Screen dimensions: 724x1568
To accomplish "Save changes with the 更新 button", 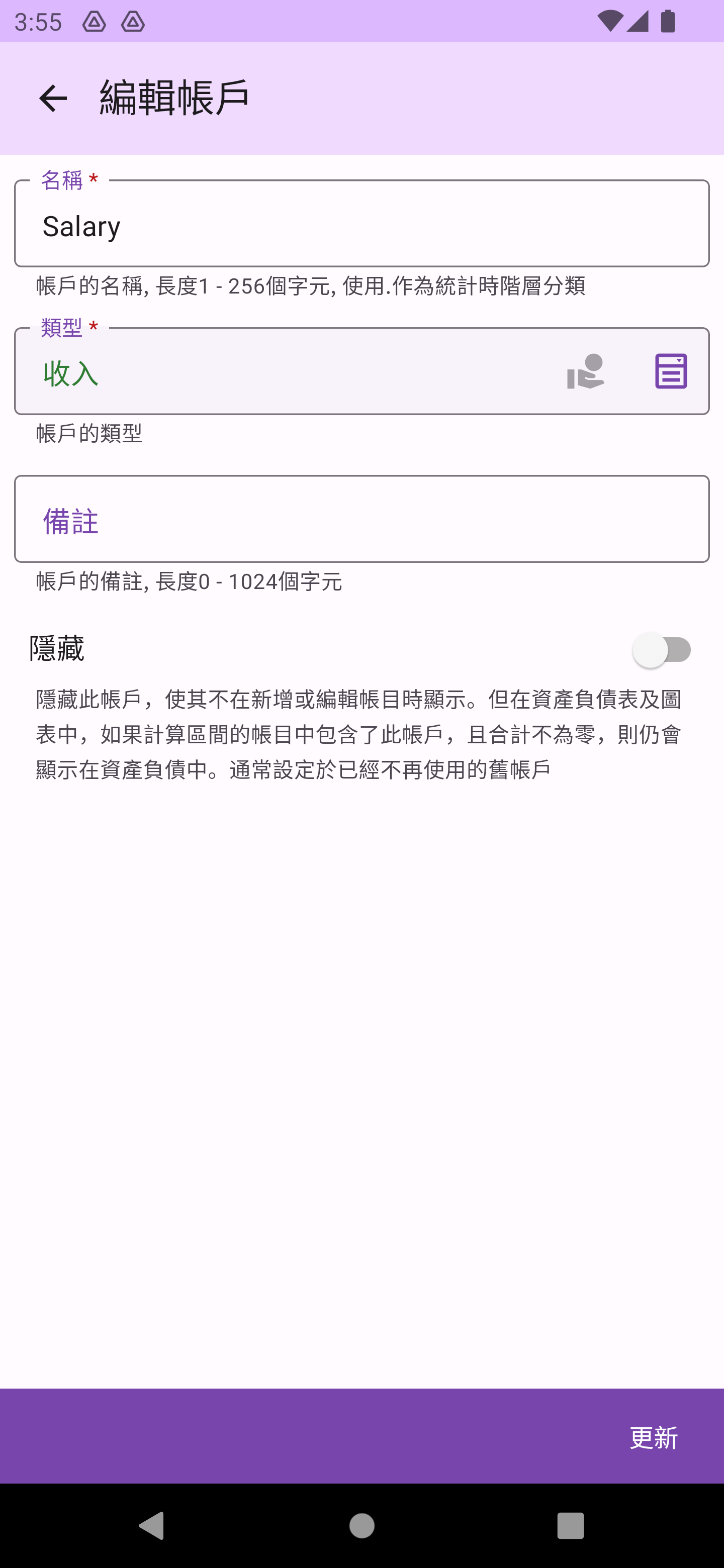I will 653,1437.
